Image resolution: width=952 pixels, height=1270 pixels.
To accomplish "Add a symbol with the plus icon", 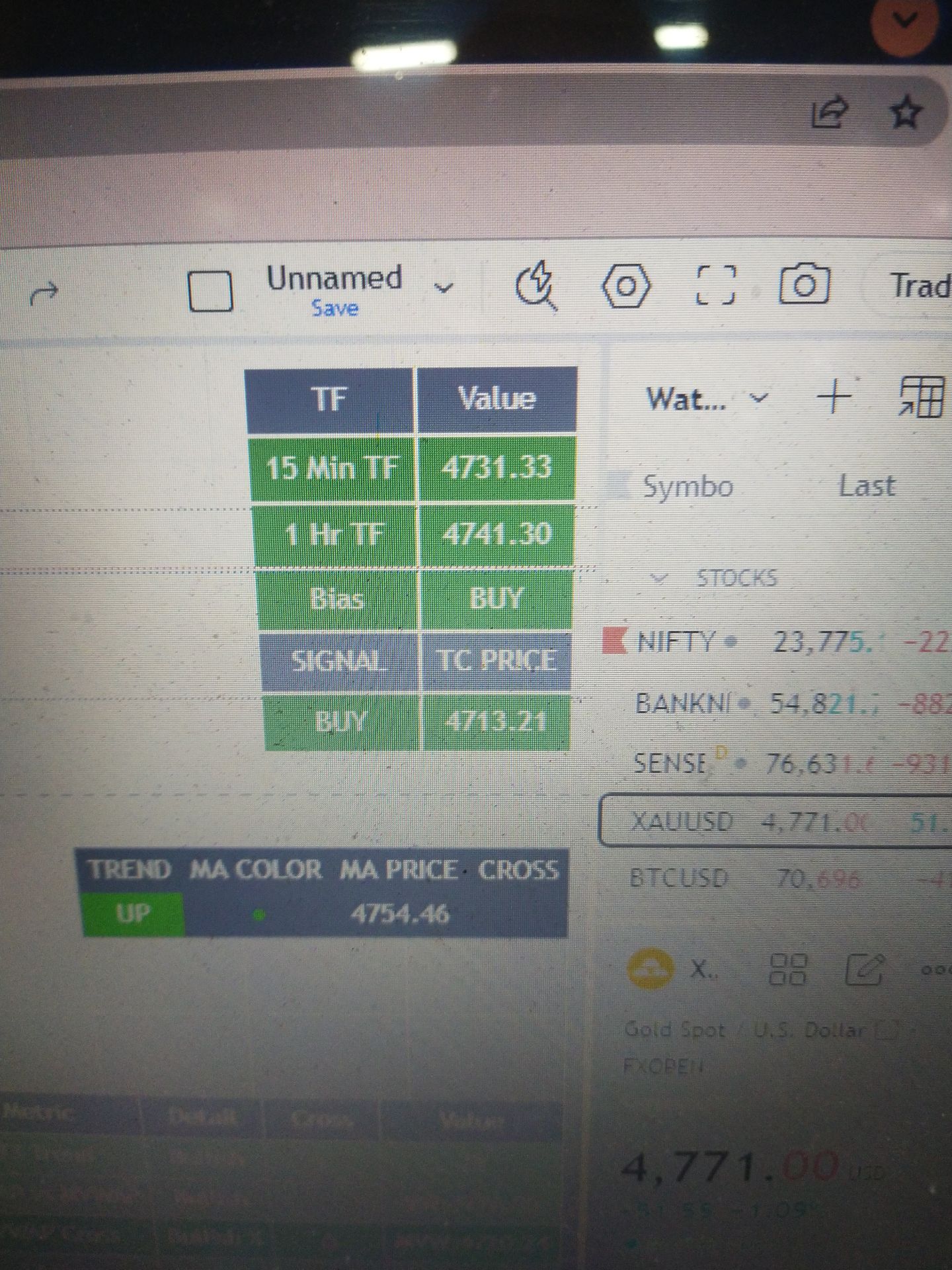I will click(x=834, y=398).
